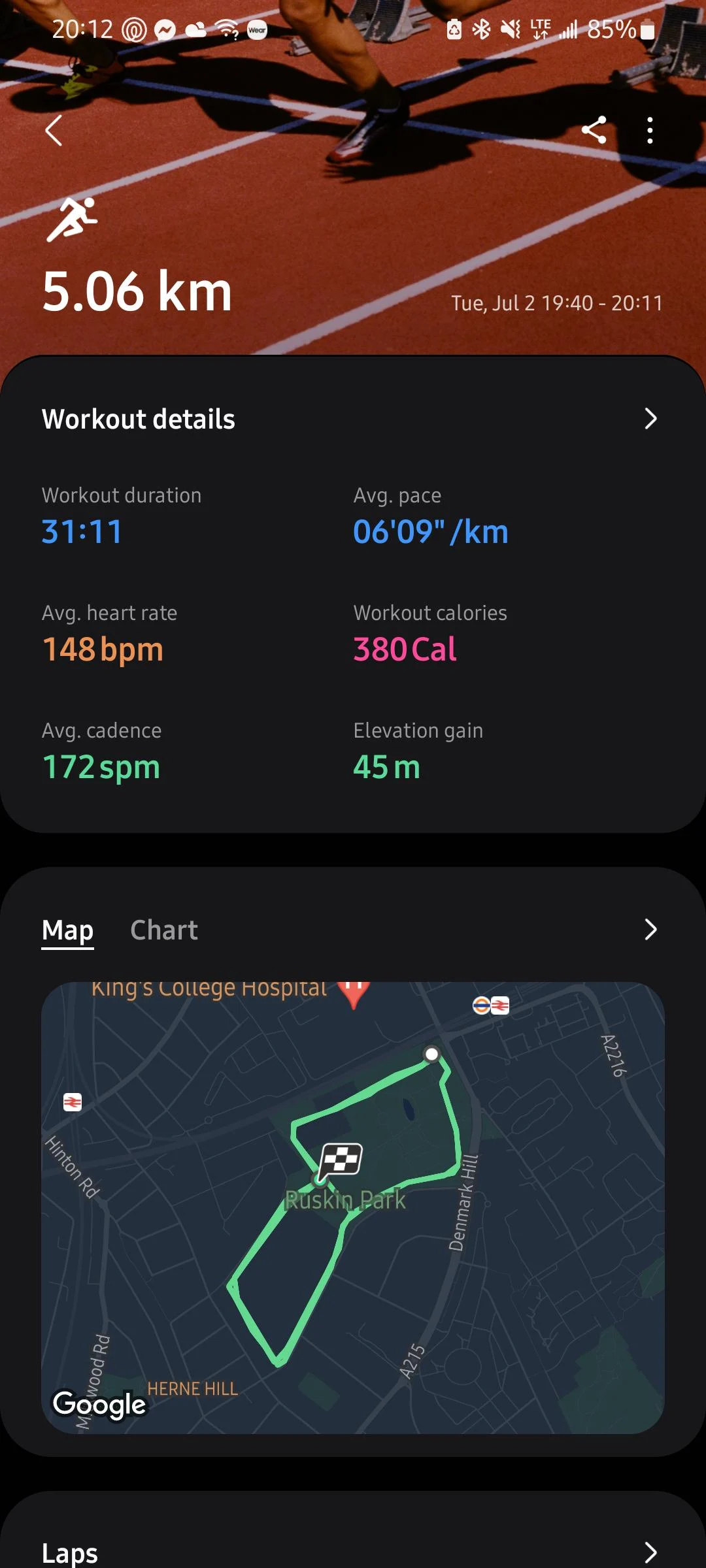Share this running workout
706x1568 pixels.
(594, 130)
